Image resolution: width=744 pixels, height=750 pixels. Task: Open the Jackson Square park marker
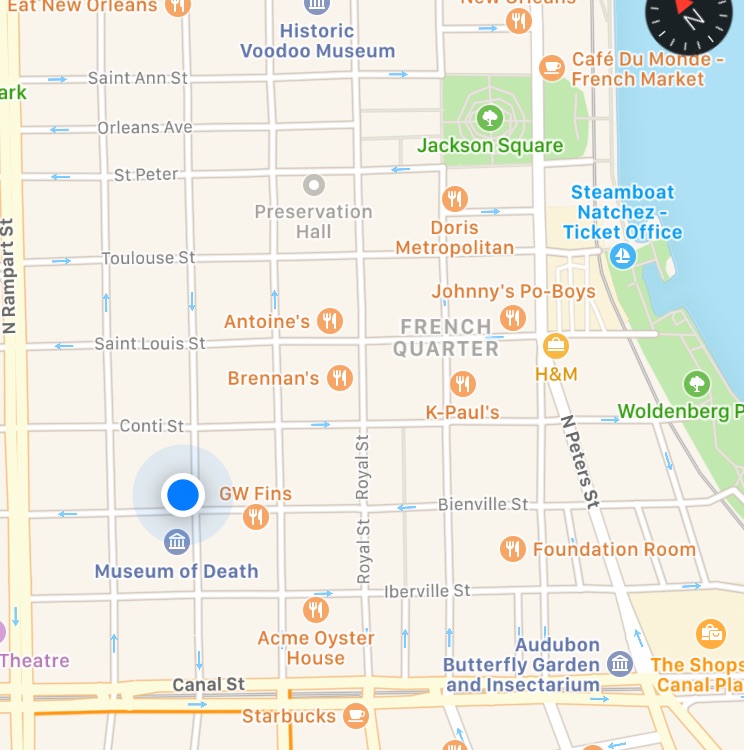tap(489, 119)
